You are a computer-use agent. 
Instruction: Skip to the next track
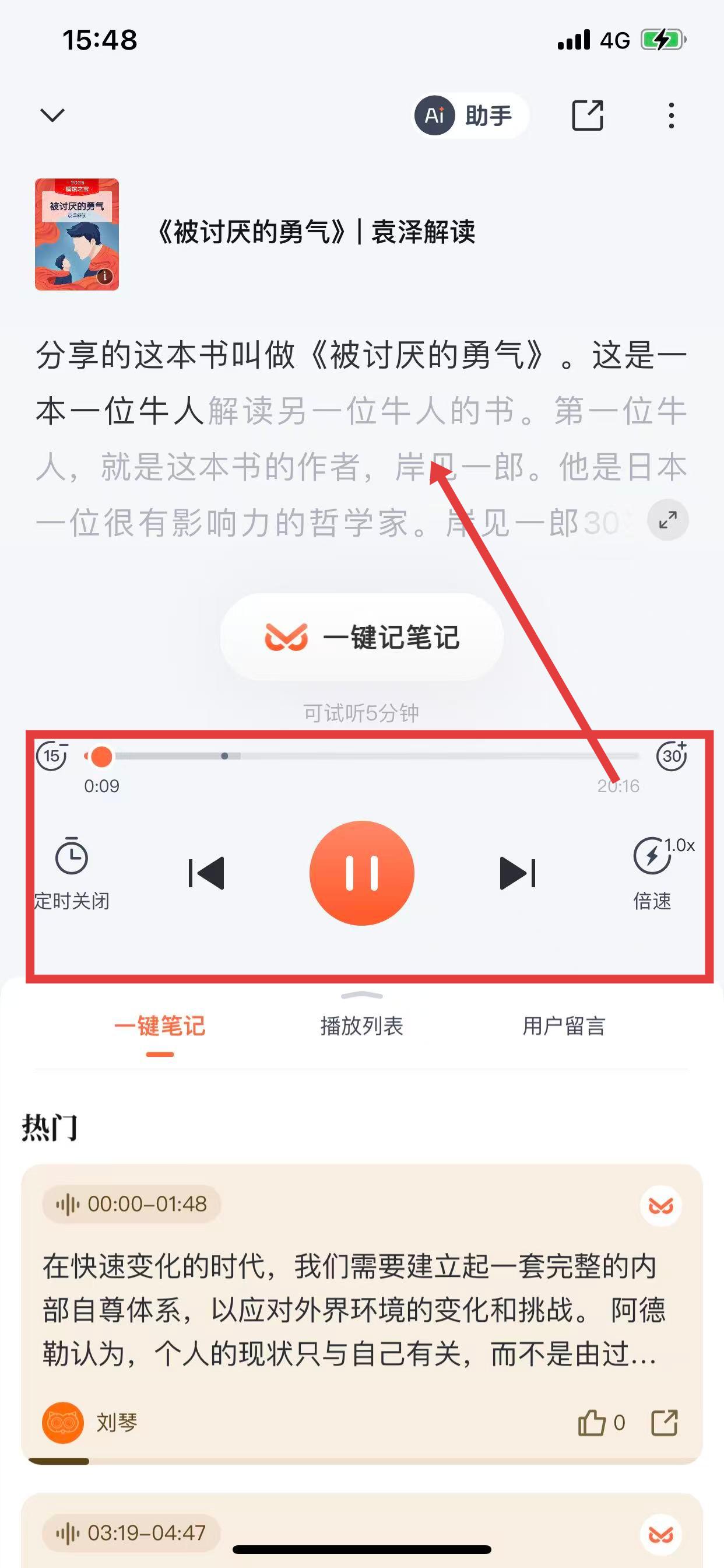point(517,873)
